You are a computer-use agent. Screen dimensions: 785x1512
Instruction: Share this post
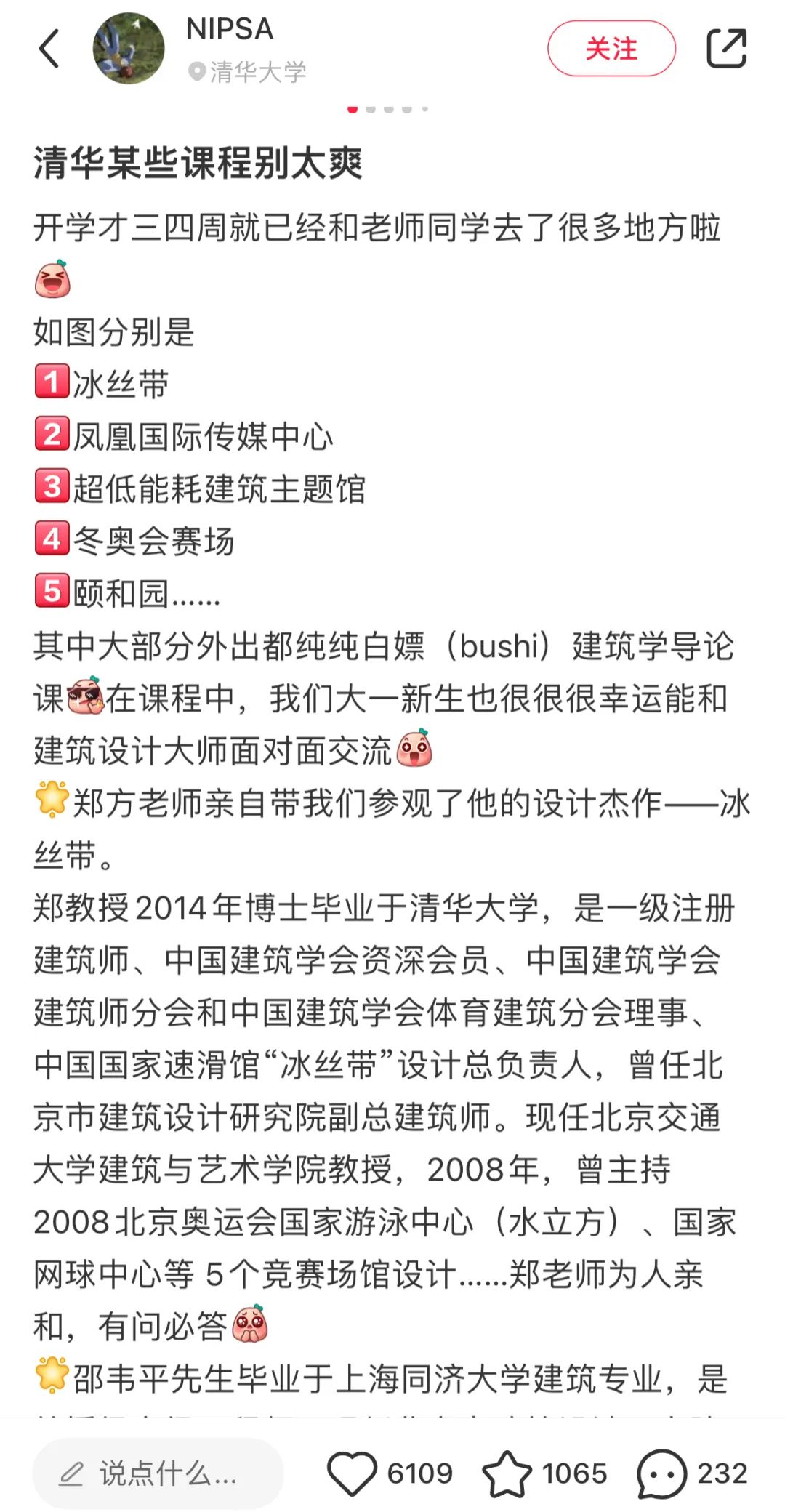tap(726, 49)
